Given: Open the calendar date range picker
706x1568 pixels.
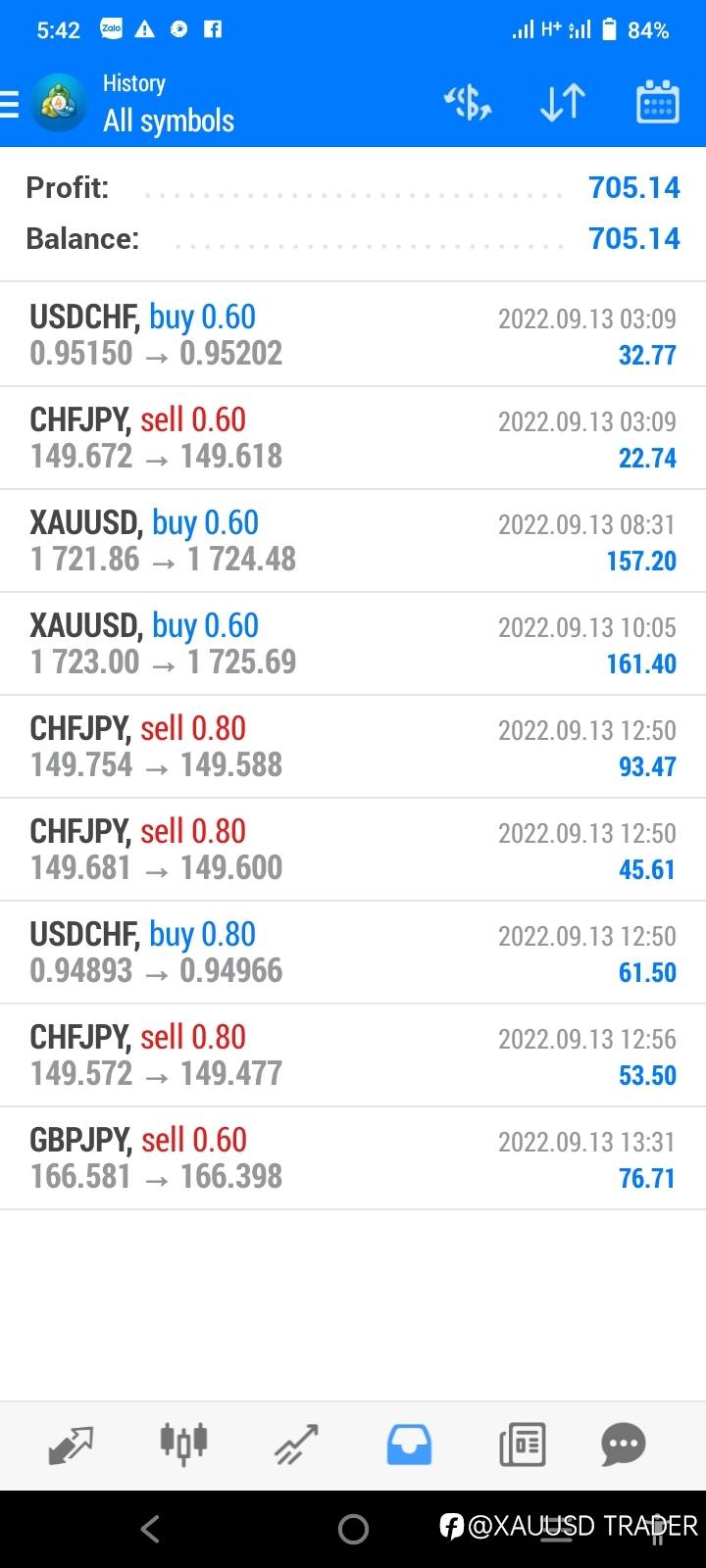Looking at the screenshot, I should pos(658,102).
